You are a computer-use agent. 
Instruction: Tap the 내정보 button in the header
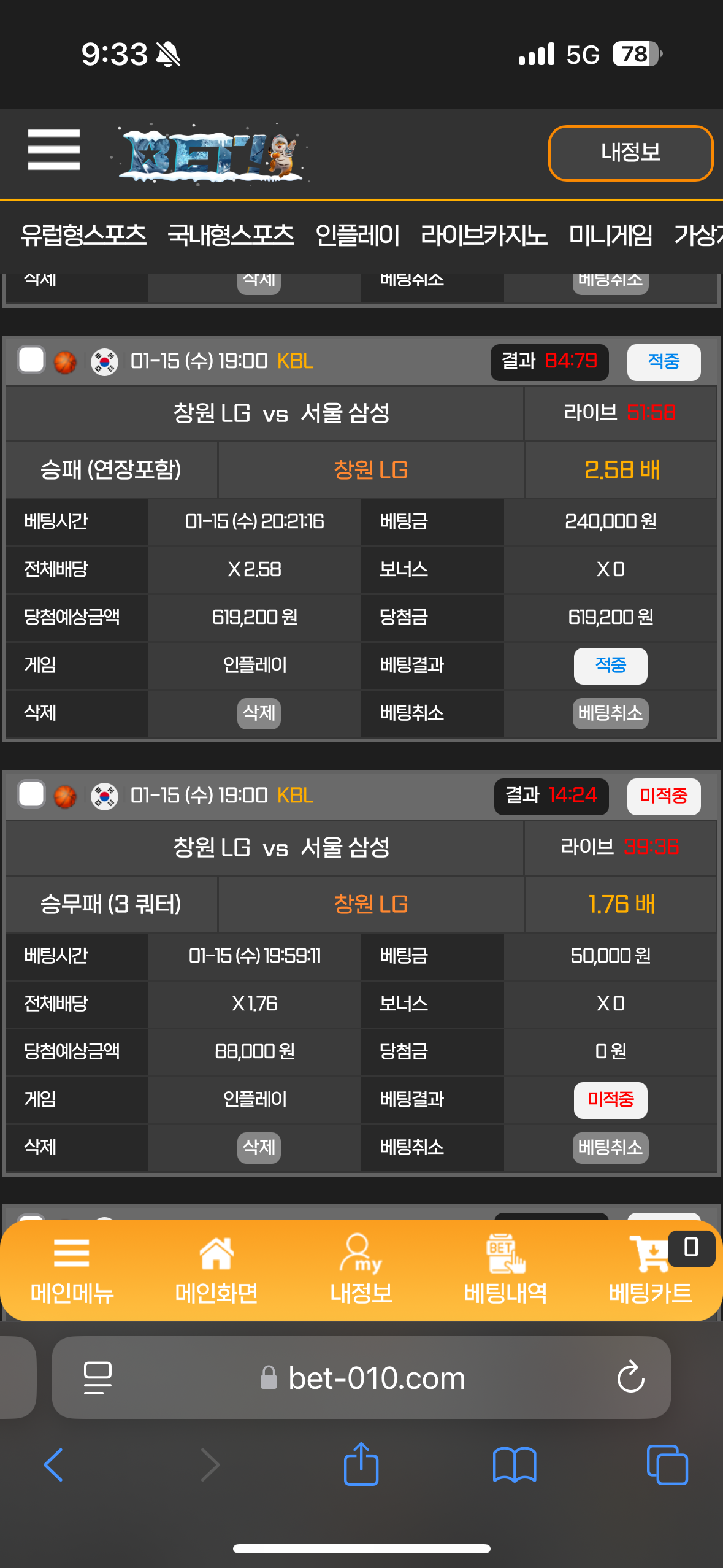[x=630, y=153]
